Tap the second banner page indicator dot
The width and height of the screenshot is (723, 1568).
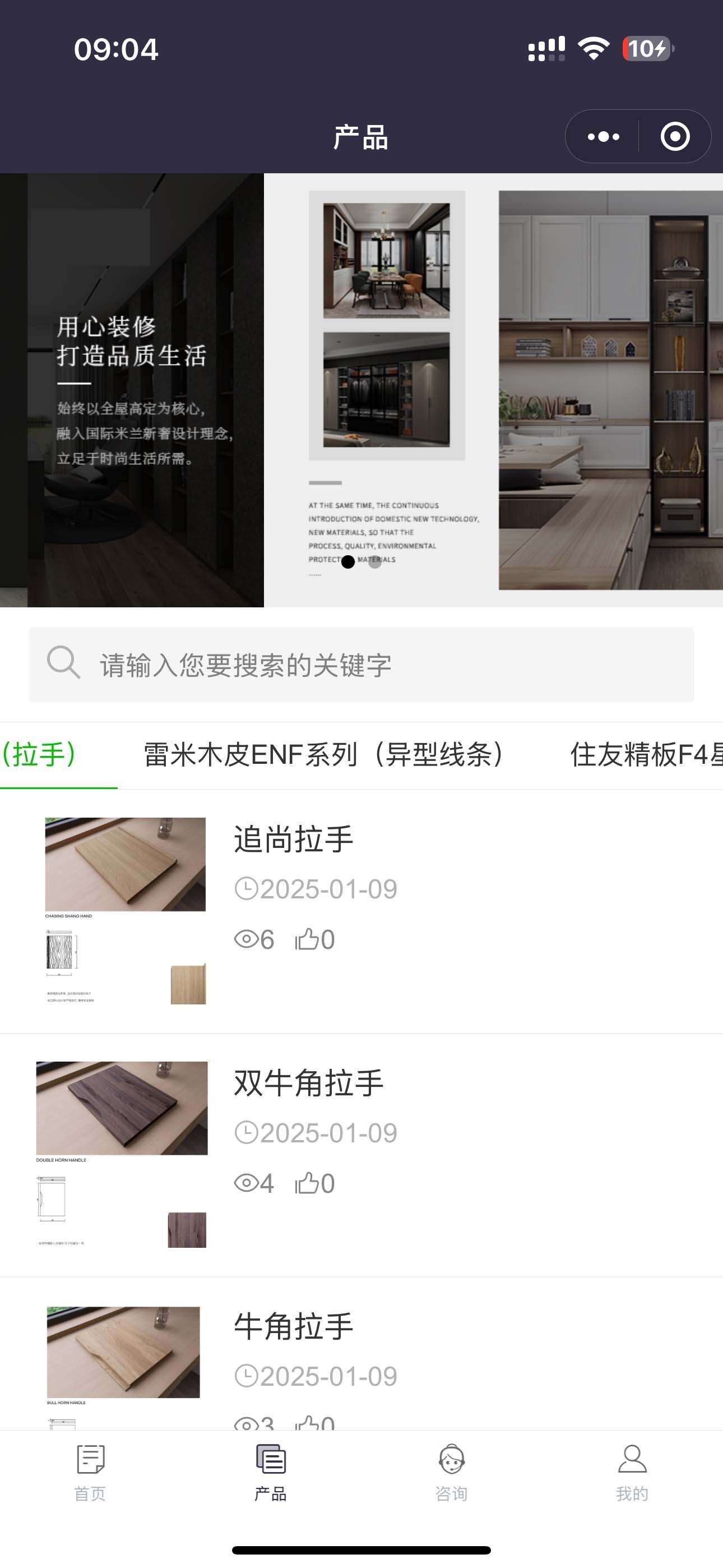coord(375,562)
